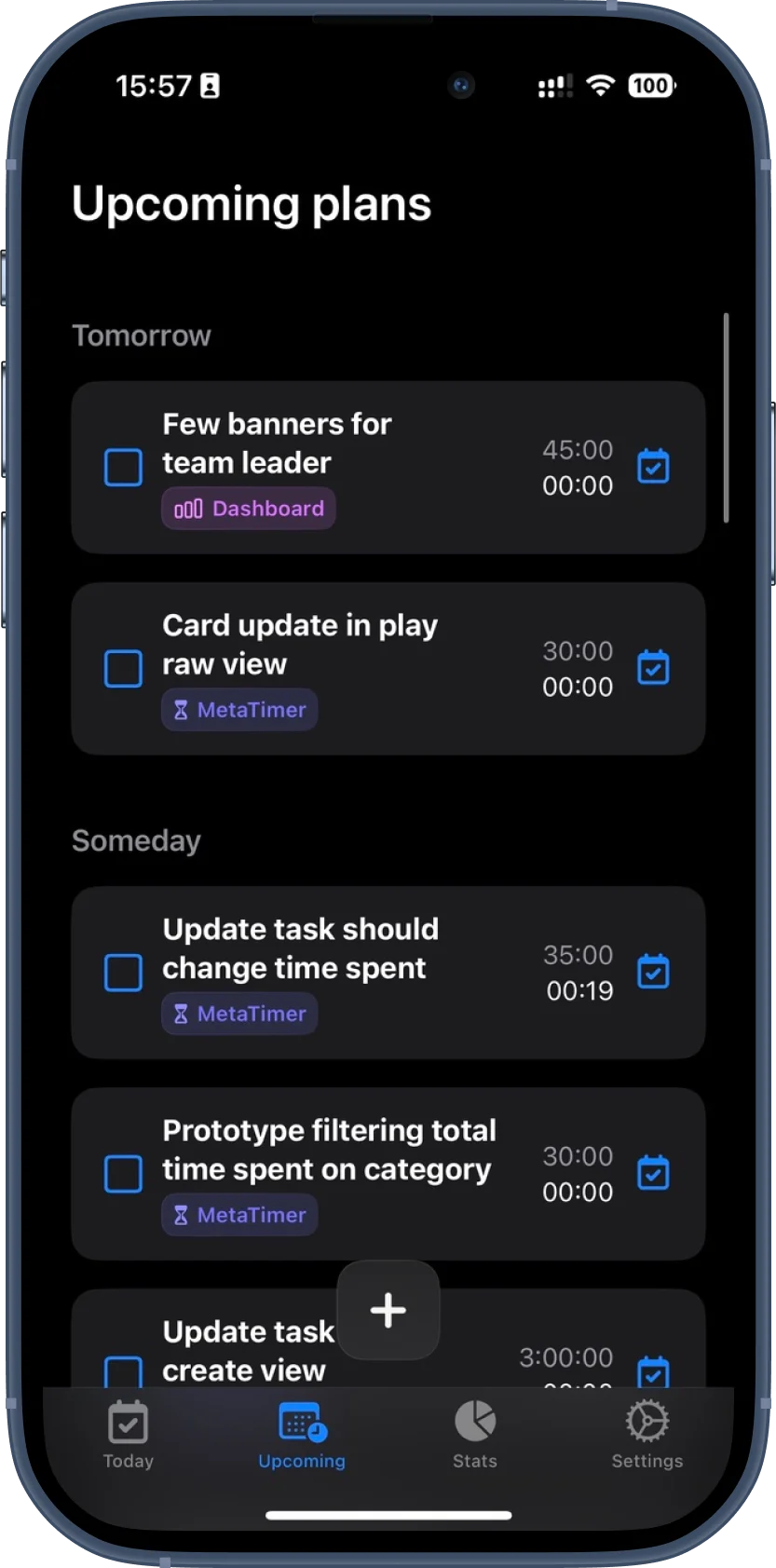
Task: Select calendar icon on Prototype filtering task
Action: pyautogui.click(x=653, y=1173)
